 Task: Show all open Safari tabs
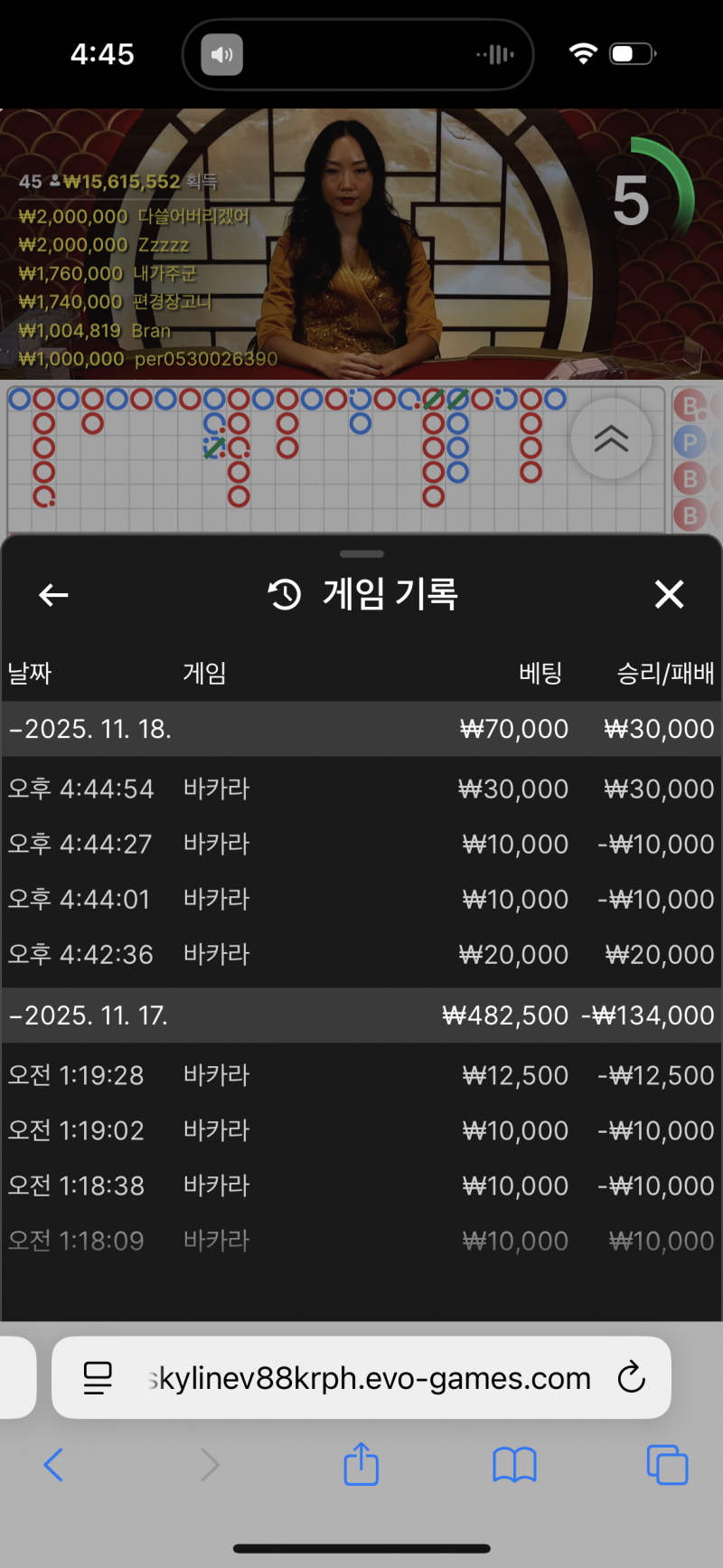[667, 1464]
